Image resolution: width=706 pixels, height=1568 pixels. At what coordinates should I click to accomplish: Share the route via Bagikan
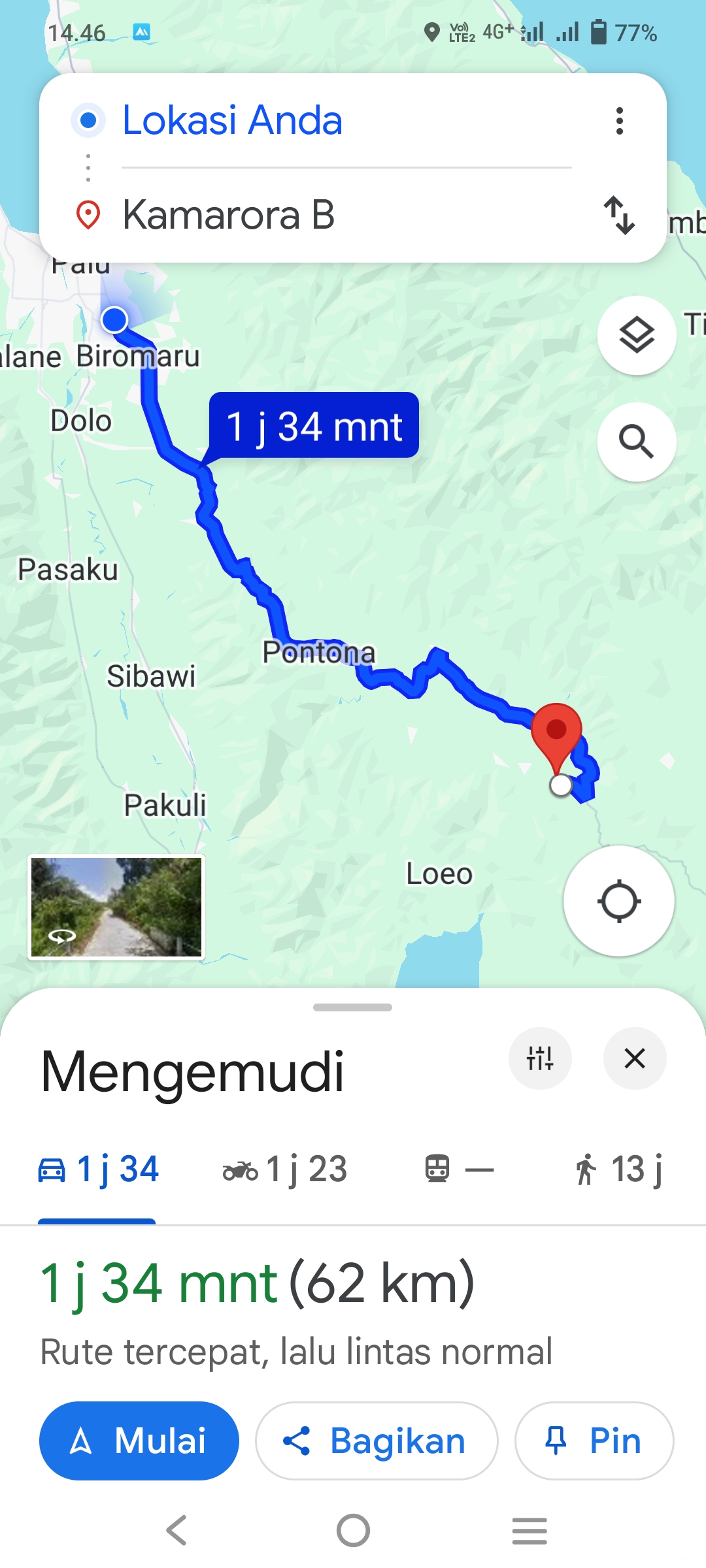377,1441
